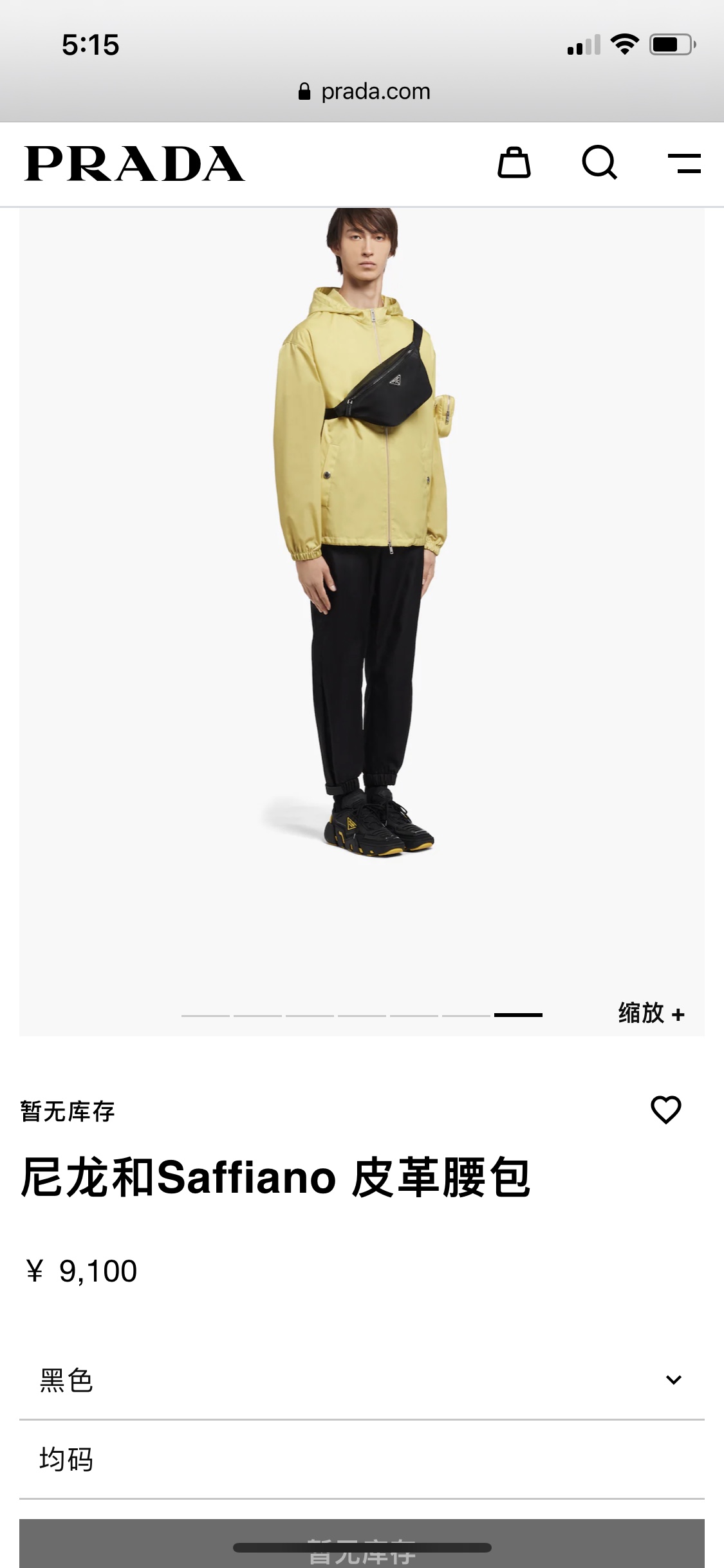Select the 均码 size row
Image resolution: width=724 pixels, height=1568 pixels.
click(x=362, y=1459)
